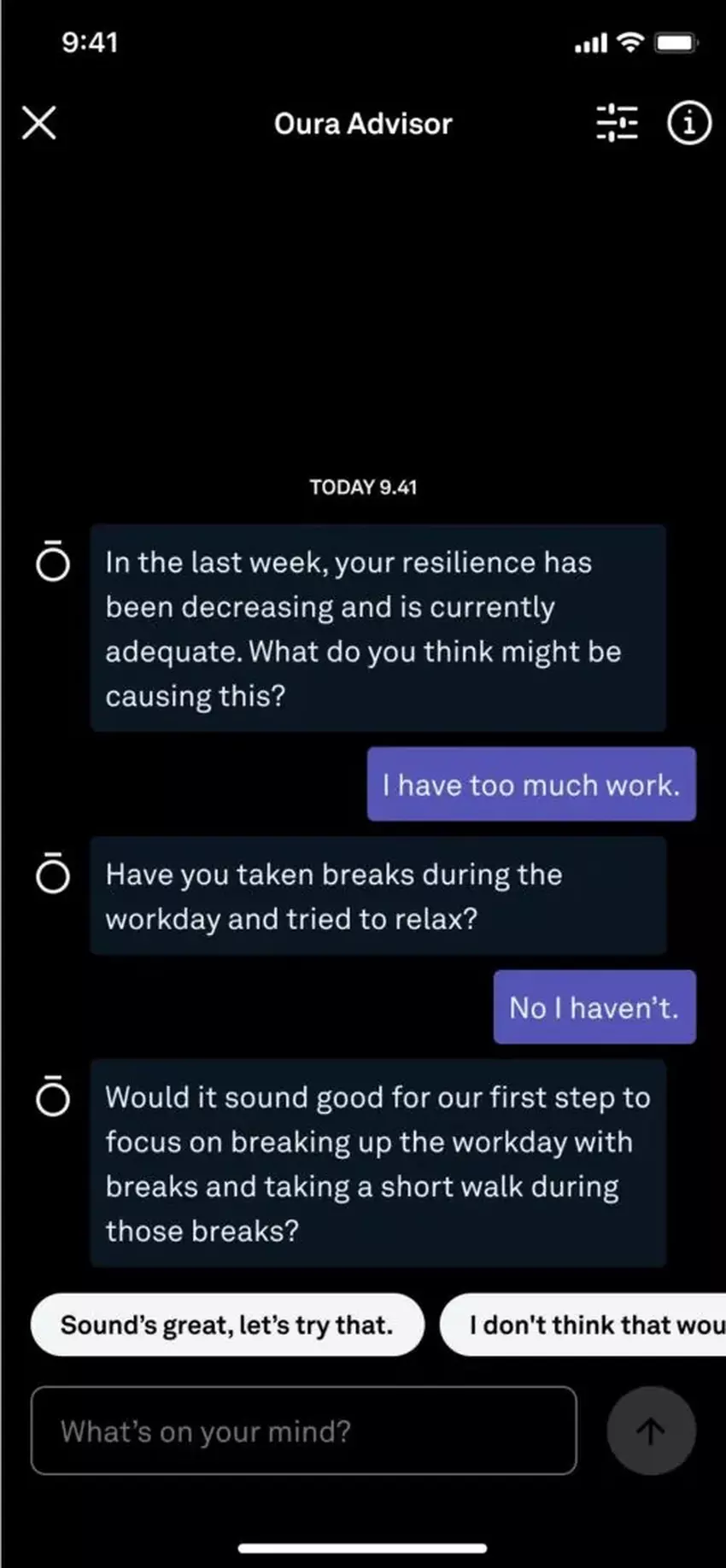Open the advisor settings sliders icon
The image size is (726, 1568).
point(616,123)
